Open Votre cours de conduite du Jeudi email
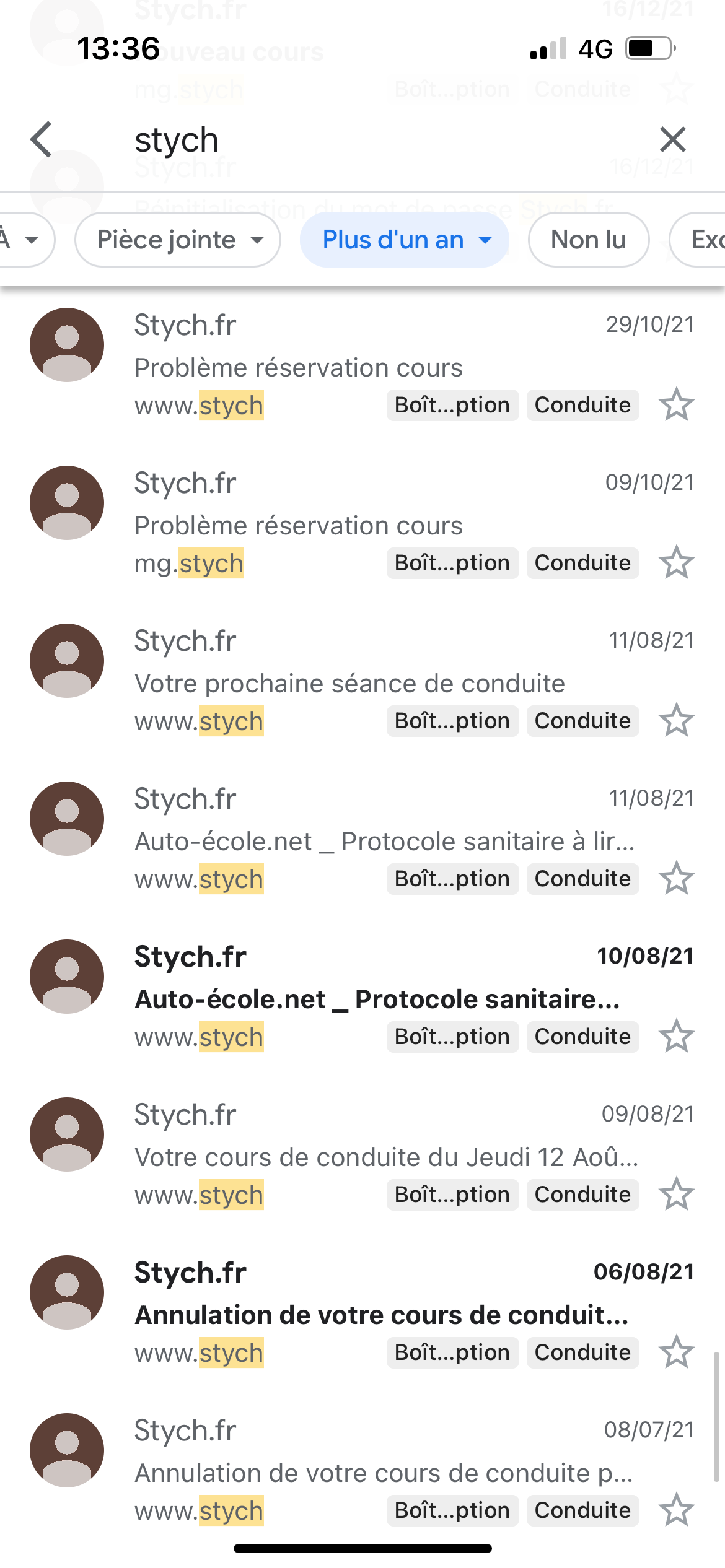The height and width of the screenshot is (1568, 725). point(347,1156)
